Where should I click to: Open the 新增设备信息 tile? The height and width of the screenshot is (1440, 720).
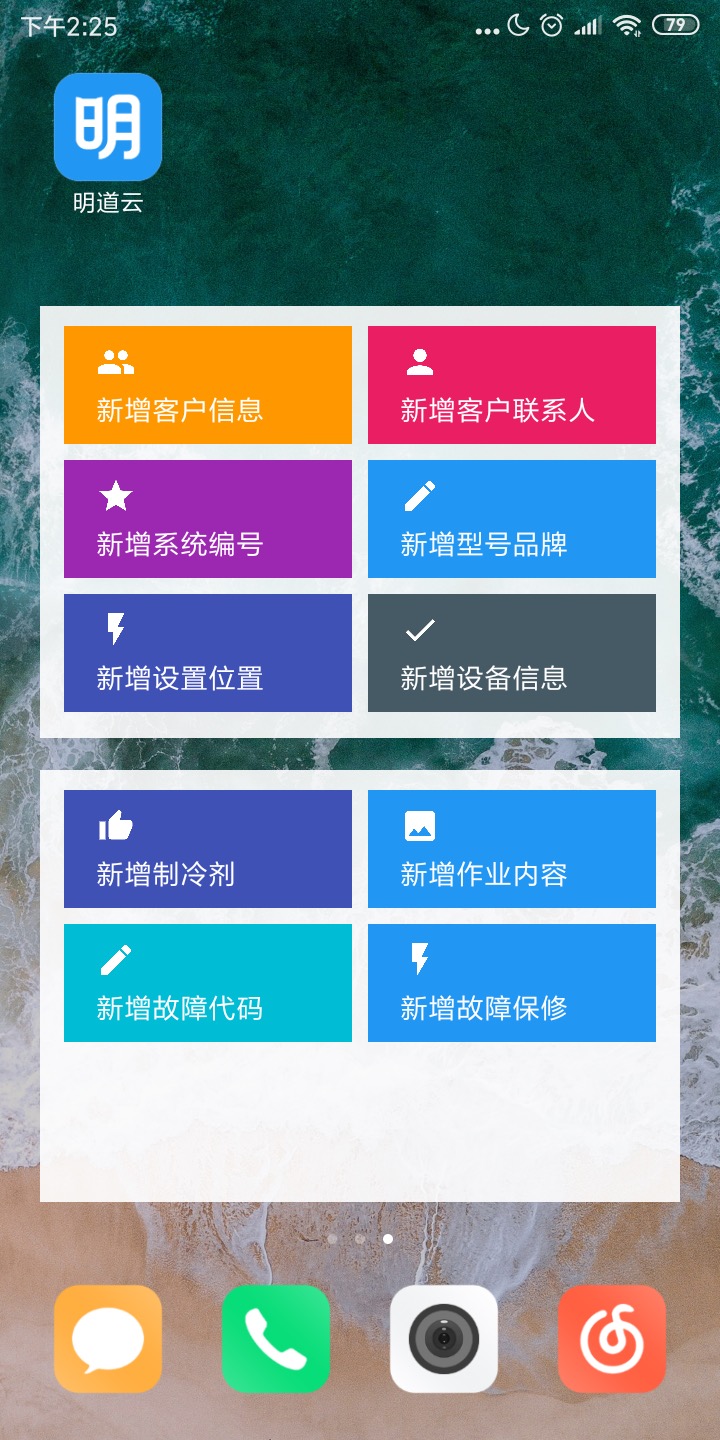pyautogui.click(x=512, y=653)
